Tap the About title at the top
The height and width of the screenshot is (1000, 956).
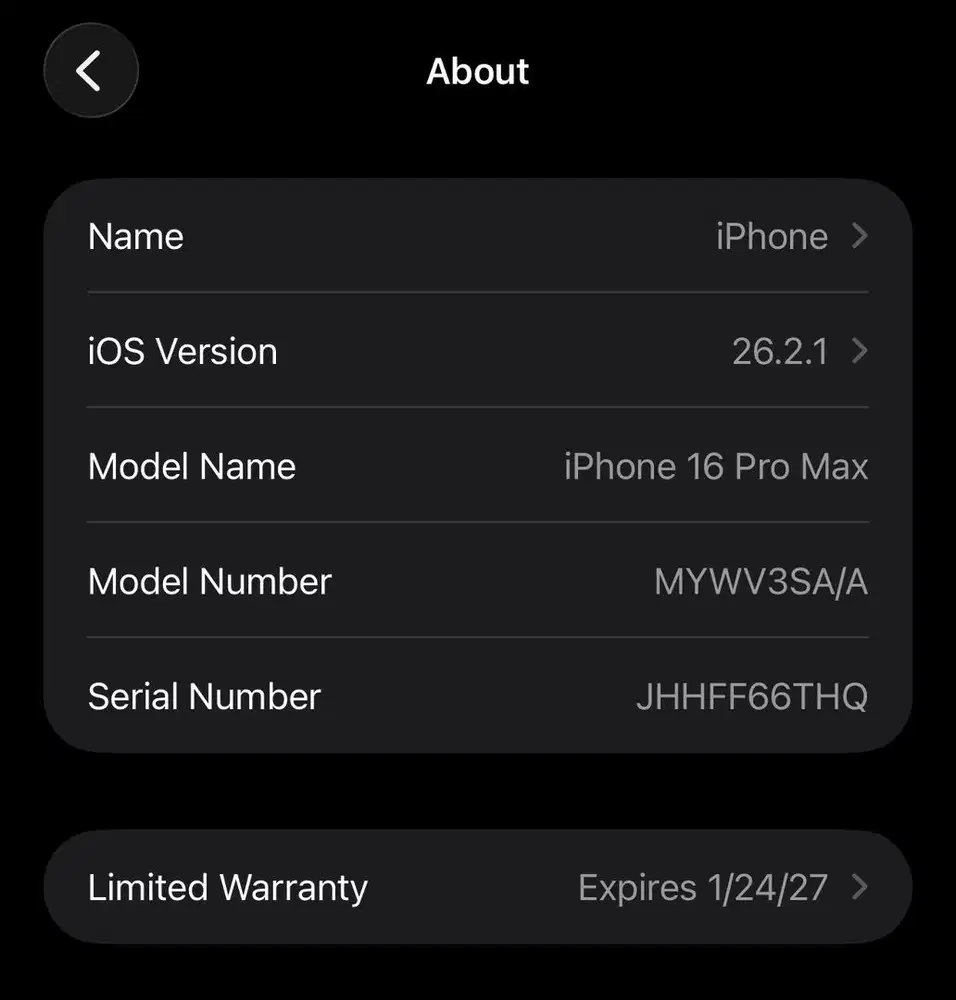pos(478,71)
